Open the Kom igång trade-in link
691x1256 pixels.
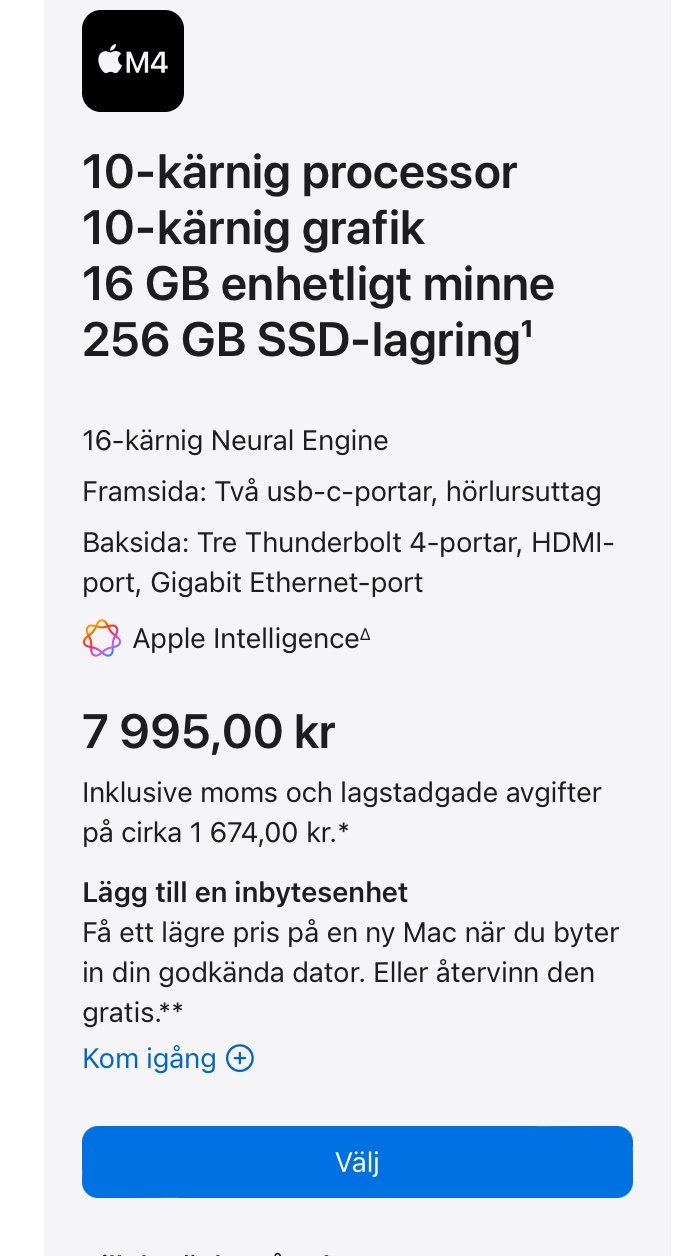pyautogui.click(x=167, y=1058)
